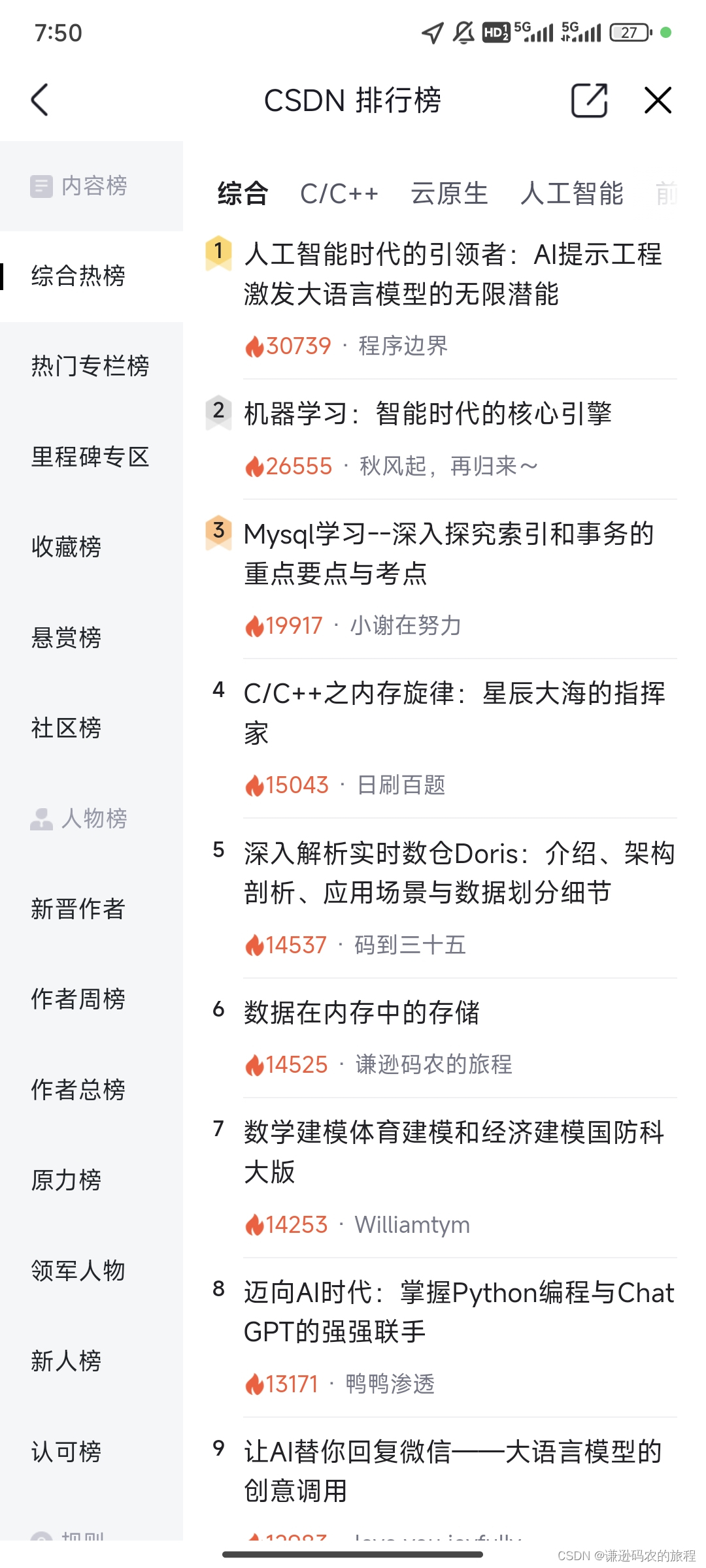Open article 机器学习：智能时代的核心引擎
Screen dimensions: 706x1568
[428, 414]
